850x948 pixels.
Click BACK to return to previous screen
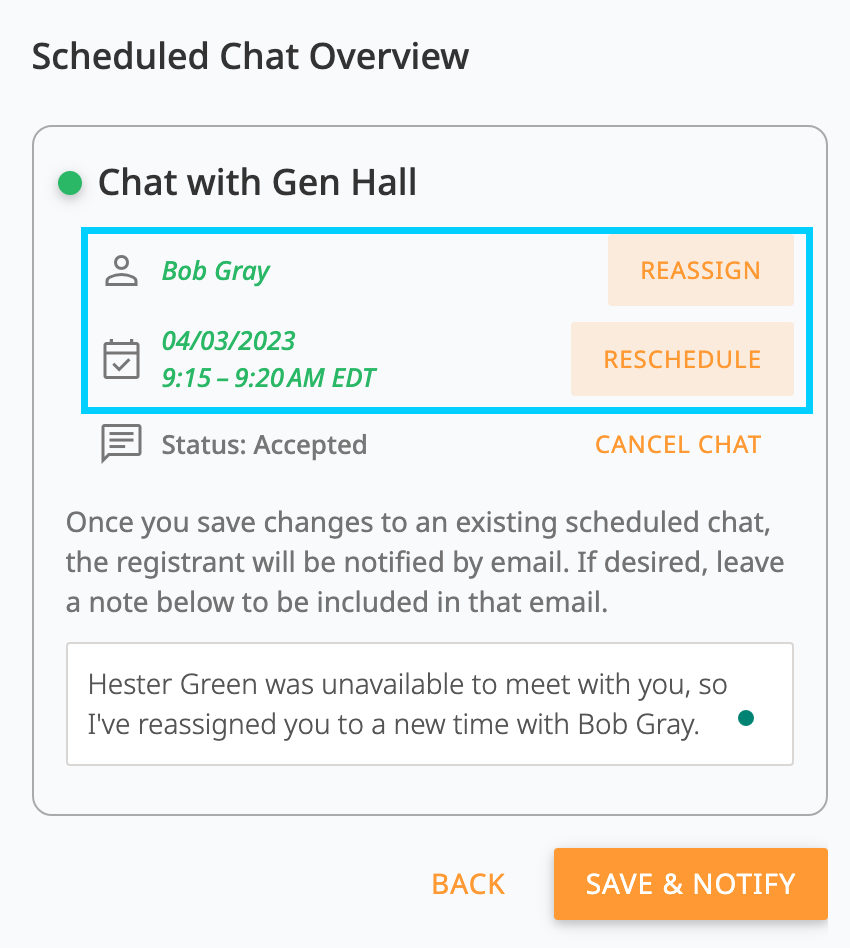click(467, 884)
